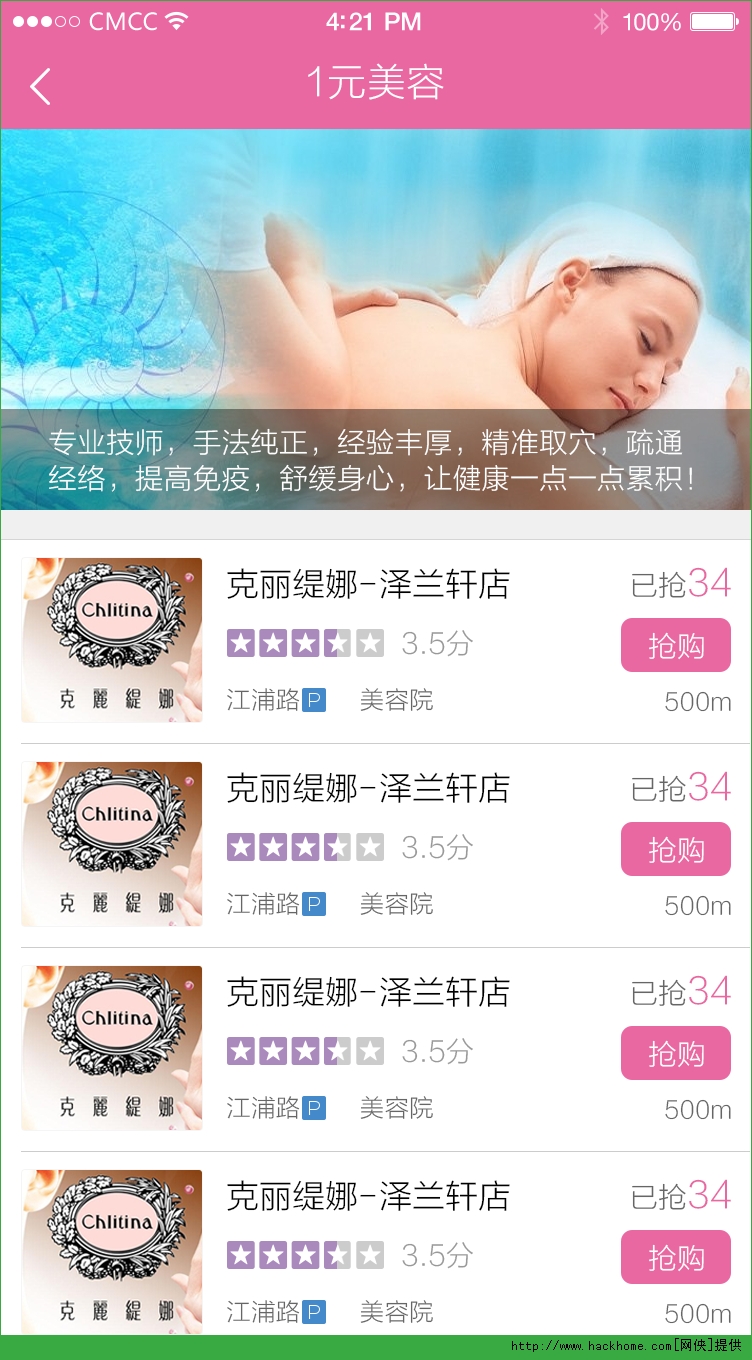Open the second 克丽缇娜-泽兰轩店 listing
Viewport: 752px width, 1360px height.
(368, 789)
